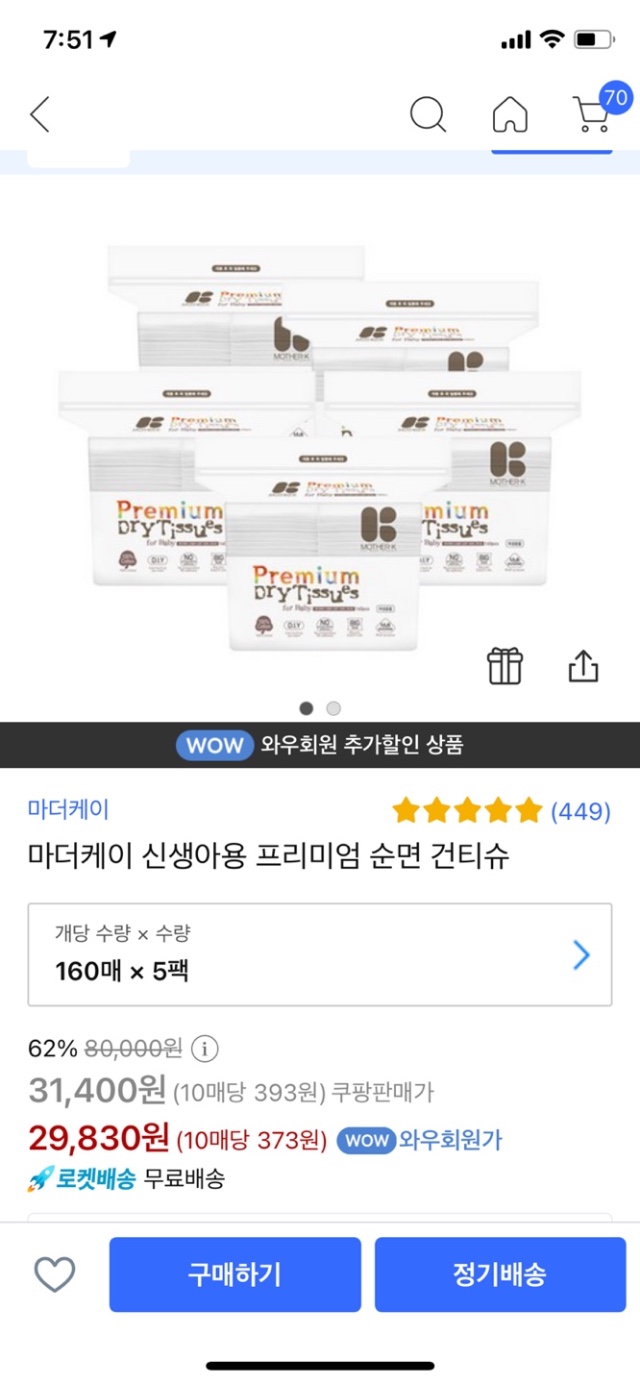Go to the Coupang home page
This screenshot has height=1384, width=640.
[x=510, y=115]
